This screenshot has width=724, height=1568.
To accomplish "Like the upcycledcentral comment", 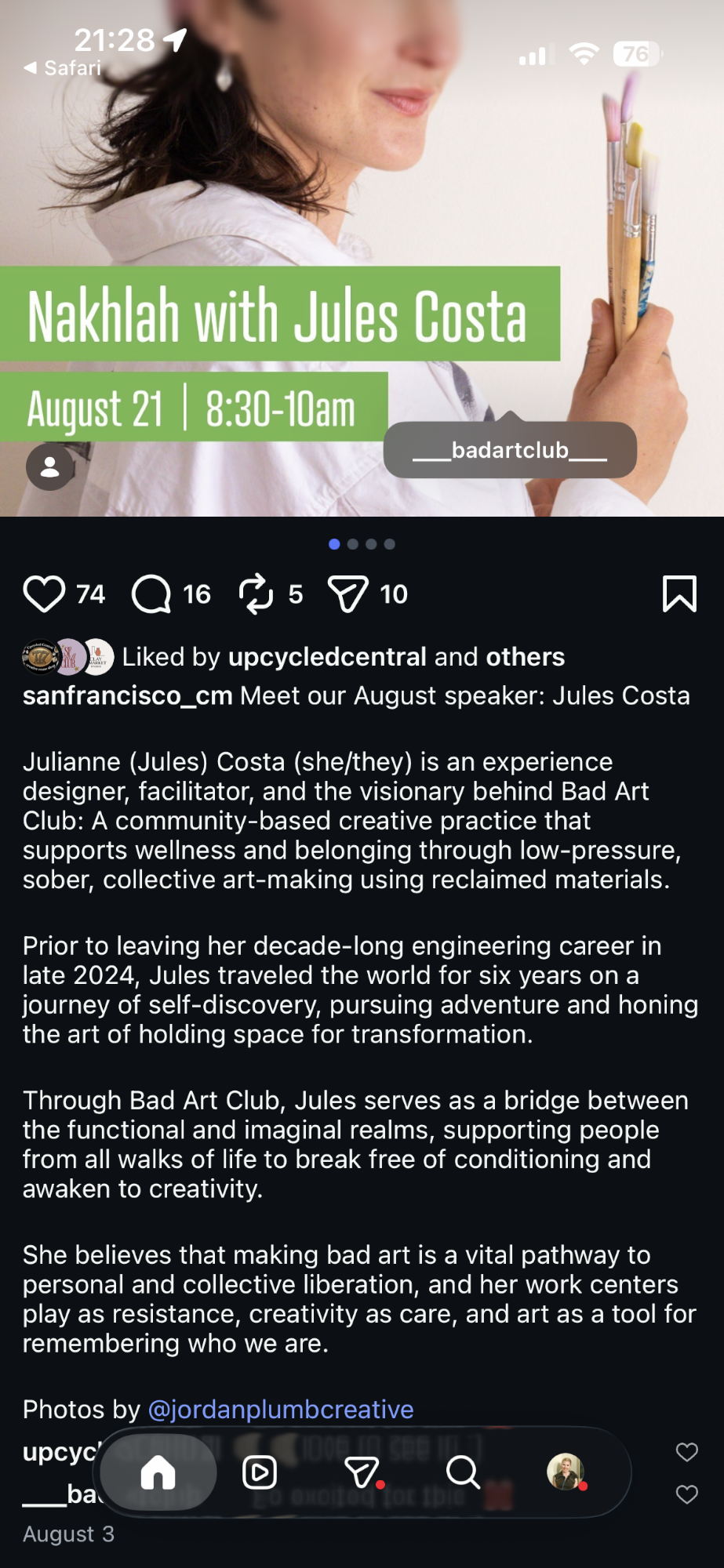I will click(687, 1452).
